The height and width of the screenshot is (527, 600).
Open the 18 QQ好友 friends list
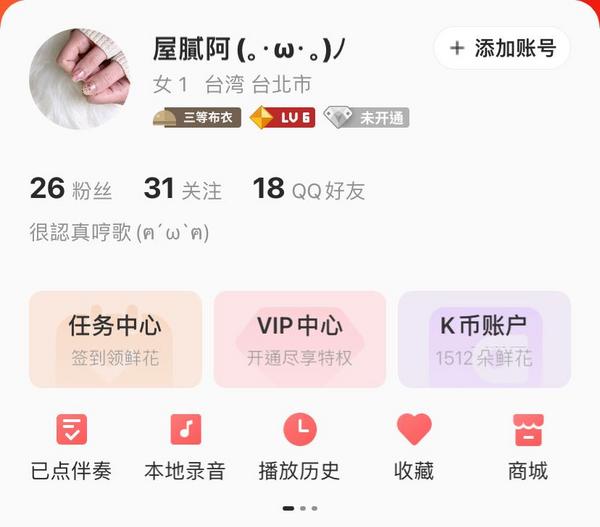click(x=308, y=189)
